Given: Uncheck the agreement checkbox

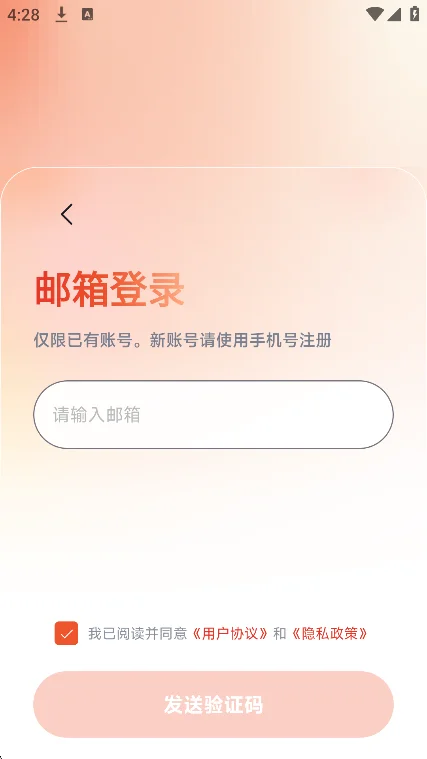Looking at the screenshot, I should pyautogui.click(x=66, y=633).
